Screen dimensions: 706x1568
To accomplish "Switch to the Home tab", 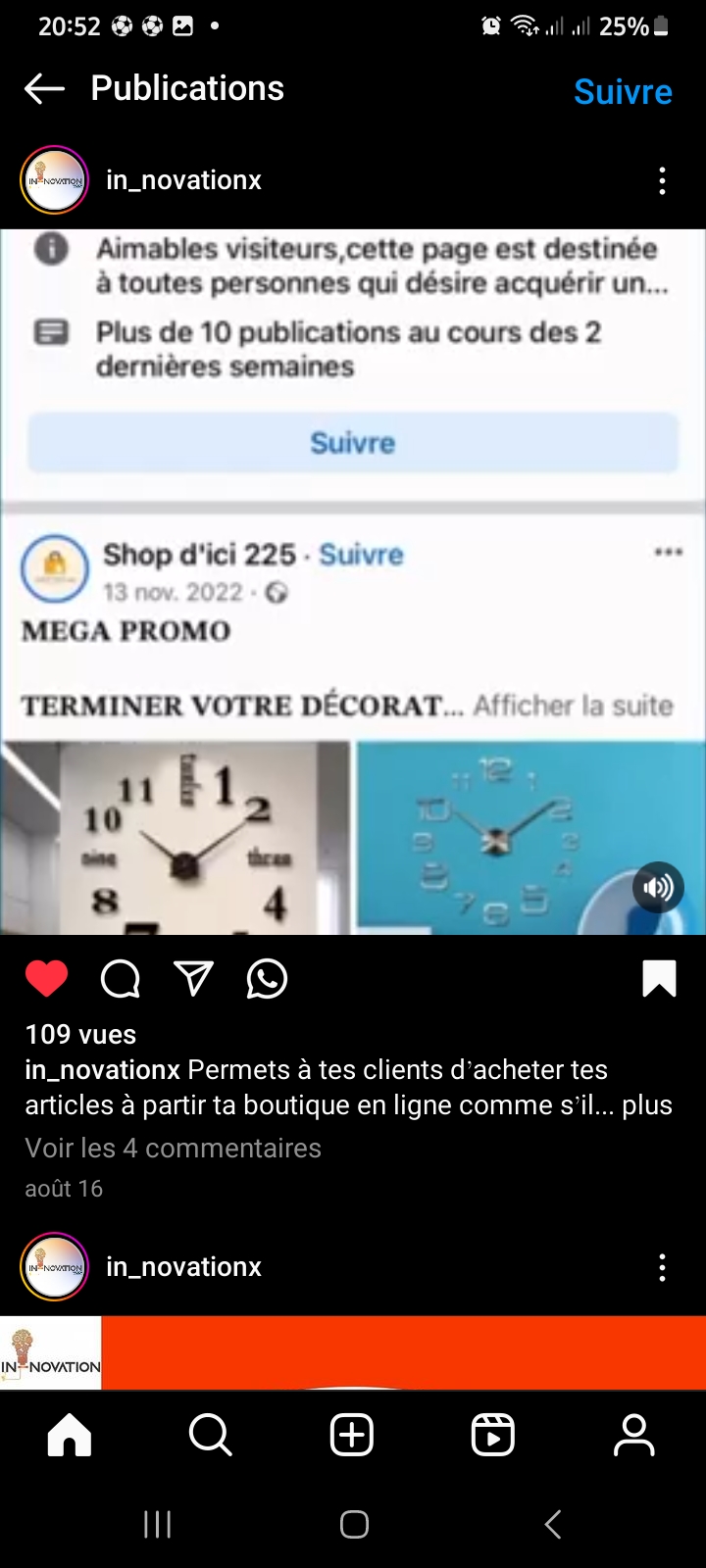I will click(x=70, y=1436).
